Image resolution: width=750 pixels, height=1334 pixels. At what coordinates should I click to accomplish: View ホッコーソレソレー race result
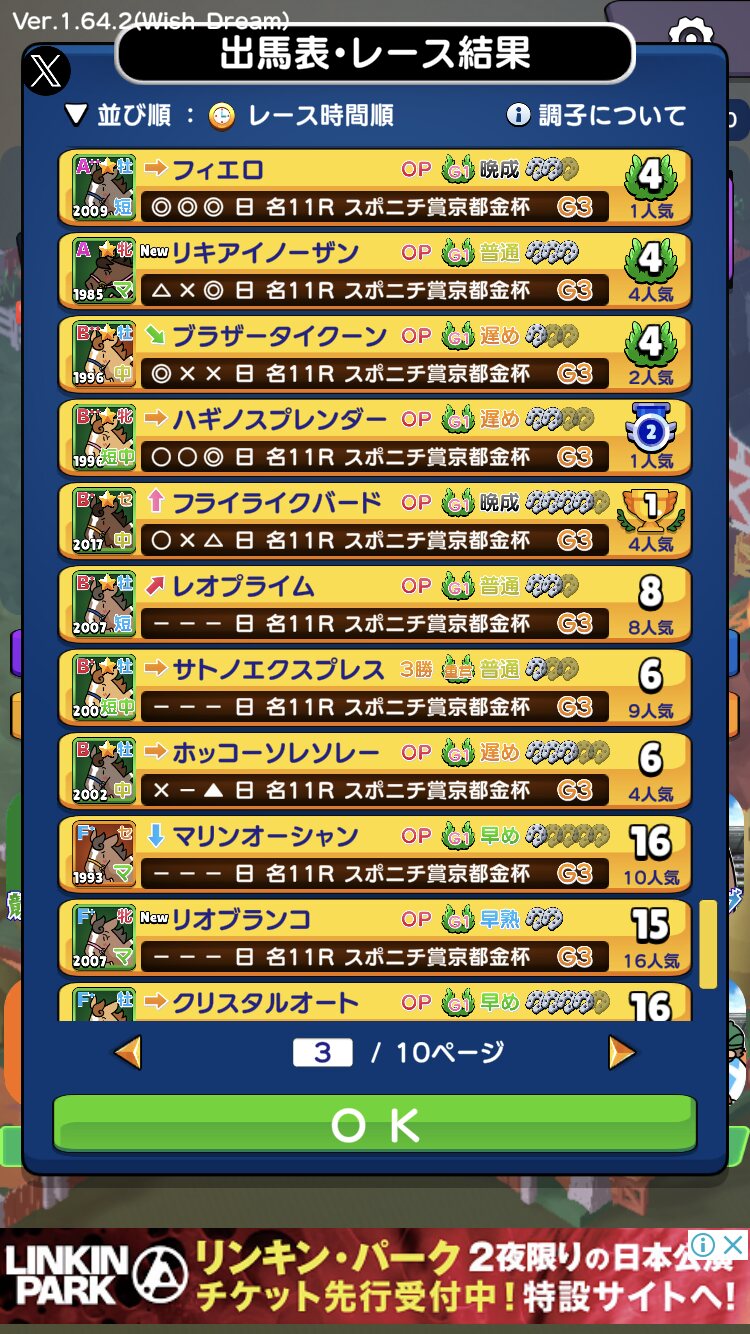(x=374, y=772)
